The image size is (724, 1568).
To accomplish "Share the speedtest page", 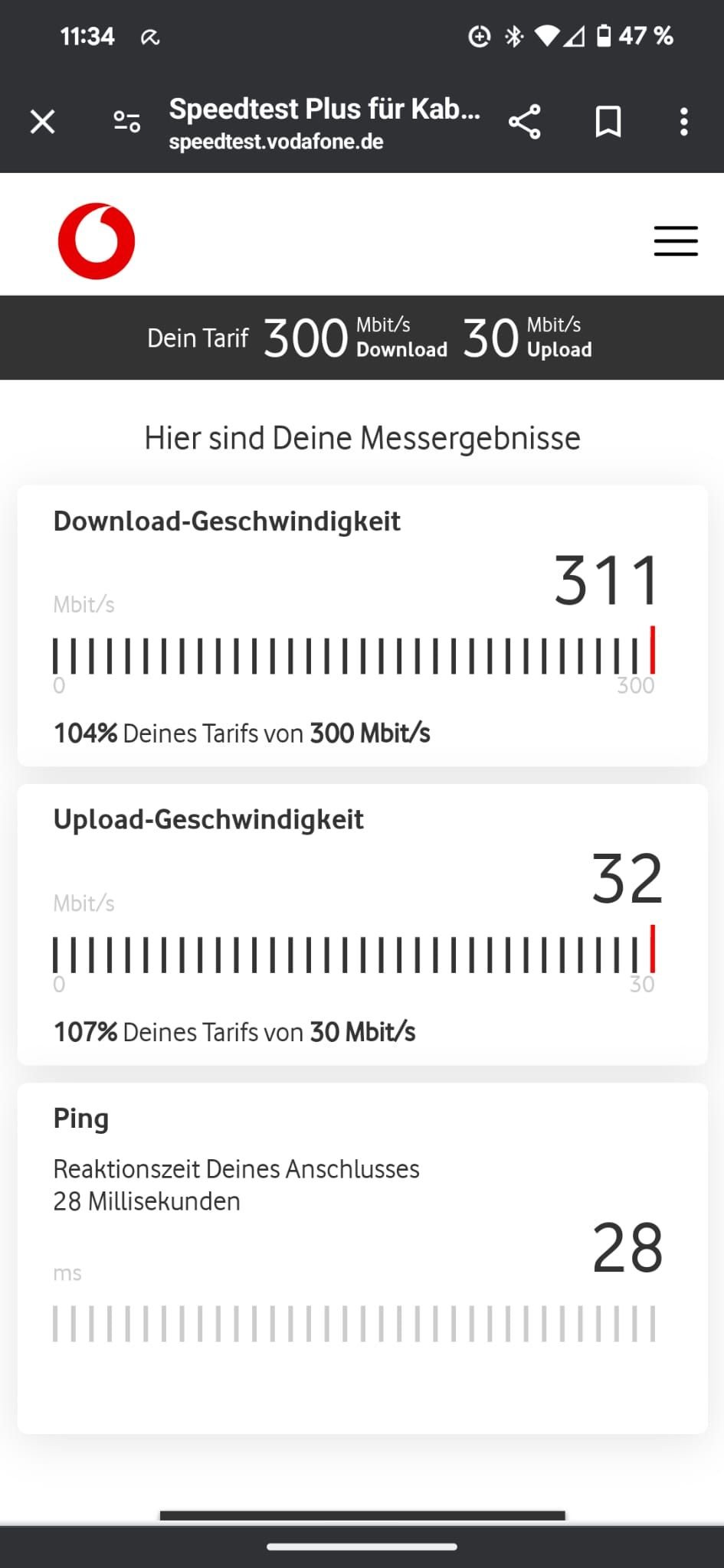I will click(525, 122).
